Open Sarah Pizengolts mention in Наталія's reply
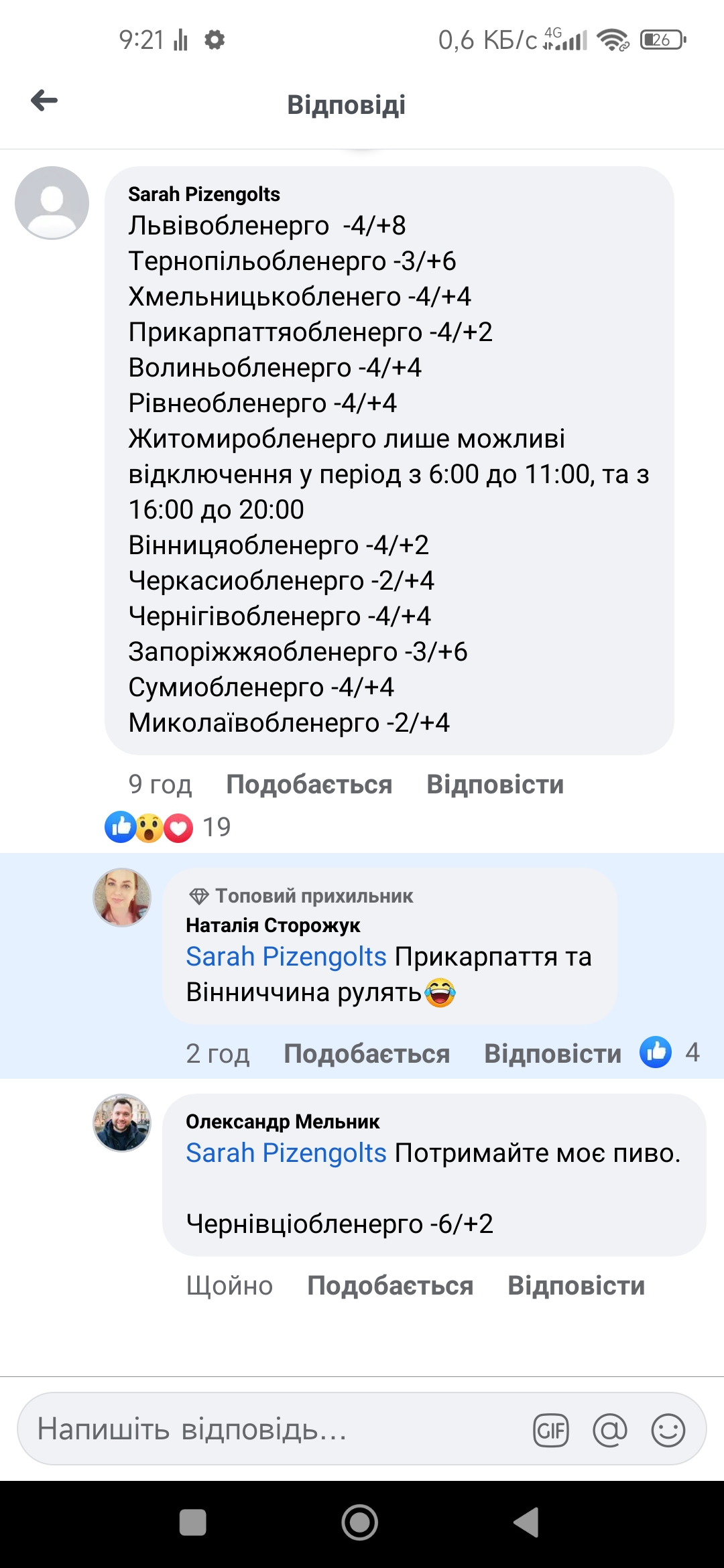The height and width of the screenshot is (1568, 724). tap(286, 956)
